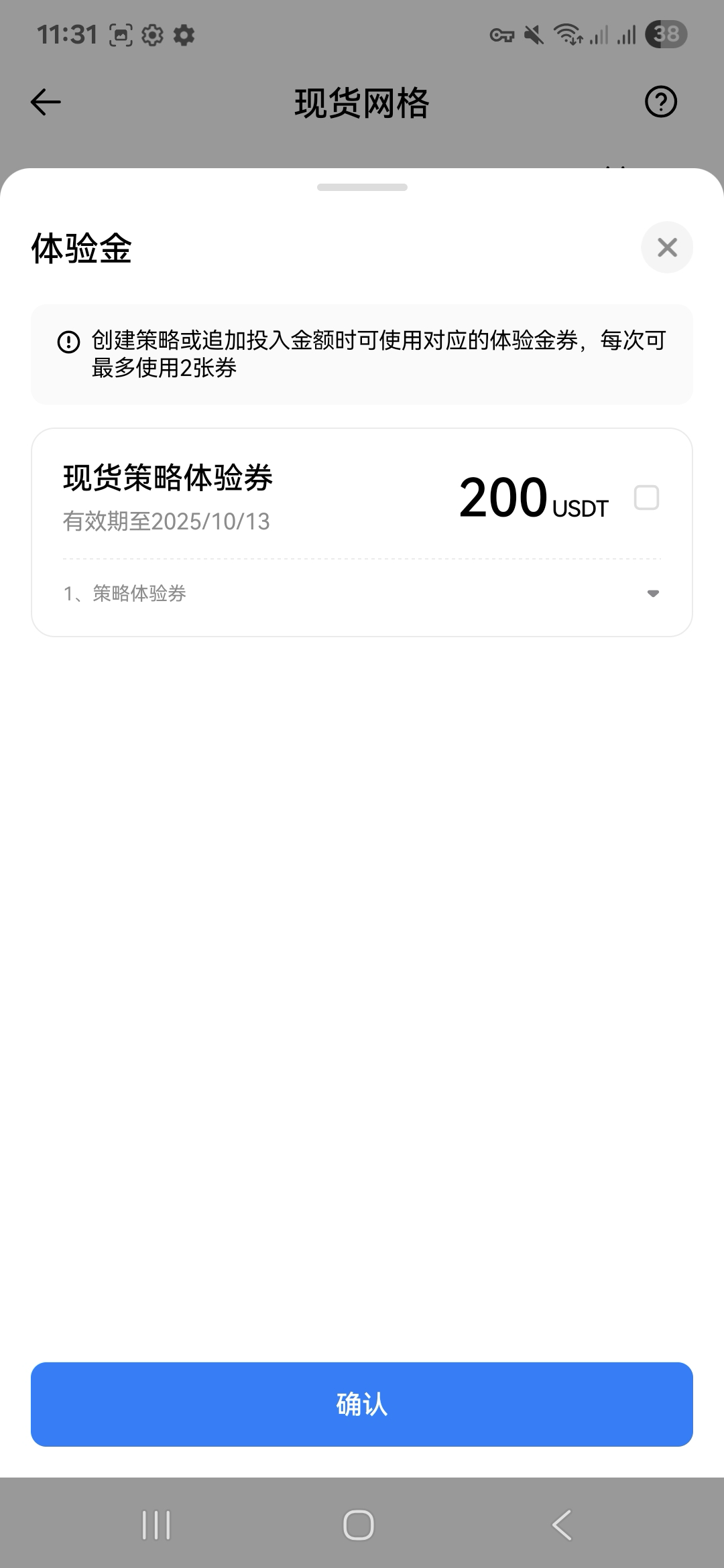Tap the 确认 button
724x1568 pixels.
point(362,1404)
